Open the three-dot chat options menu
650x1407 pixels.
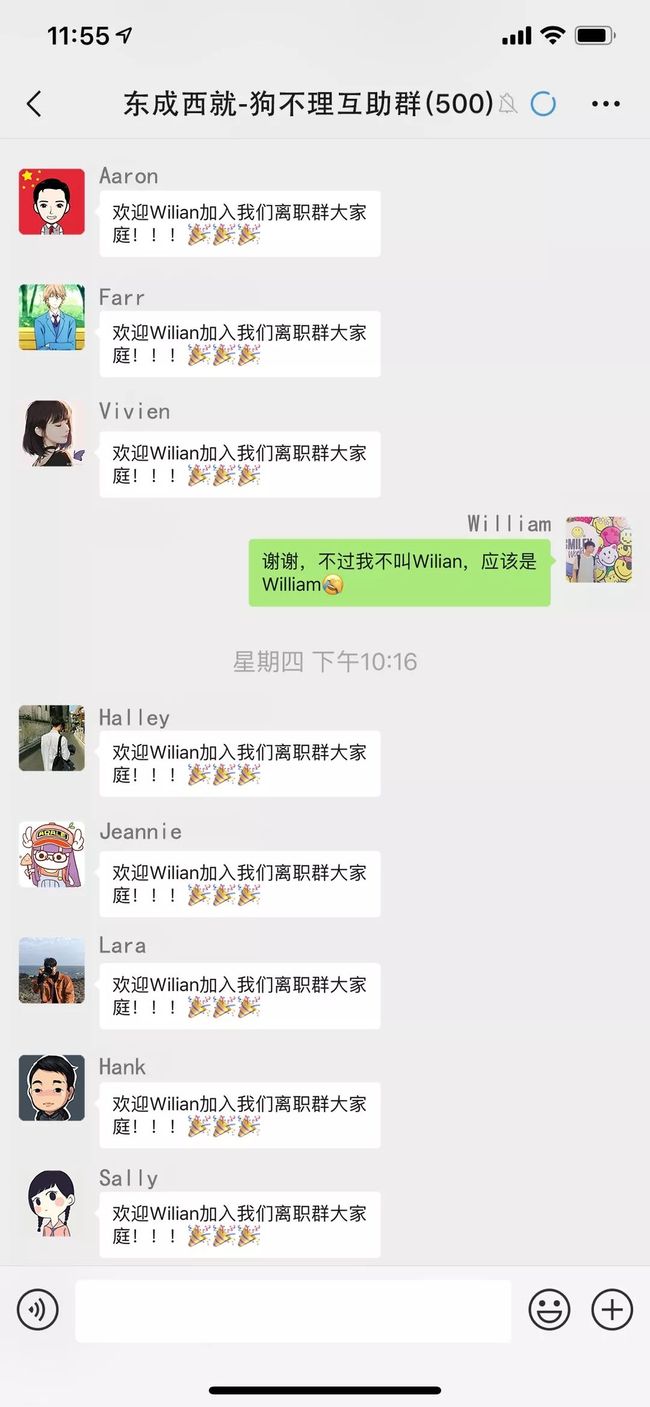coord(606,103)
